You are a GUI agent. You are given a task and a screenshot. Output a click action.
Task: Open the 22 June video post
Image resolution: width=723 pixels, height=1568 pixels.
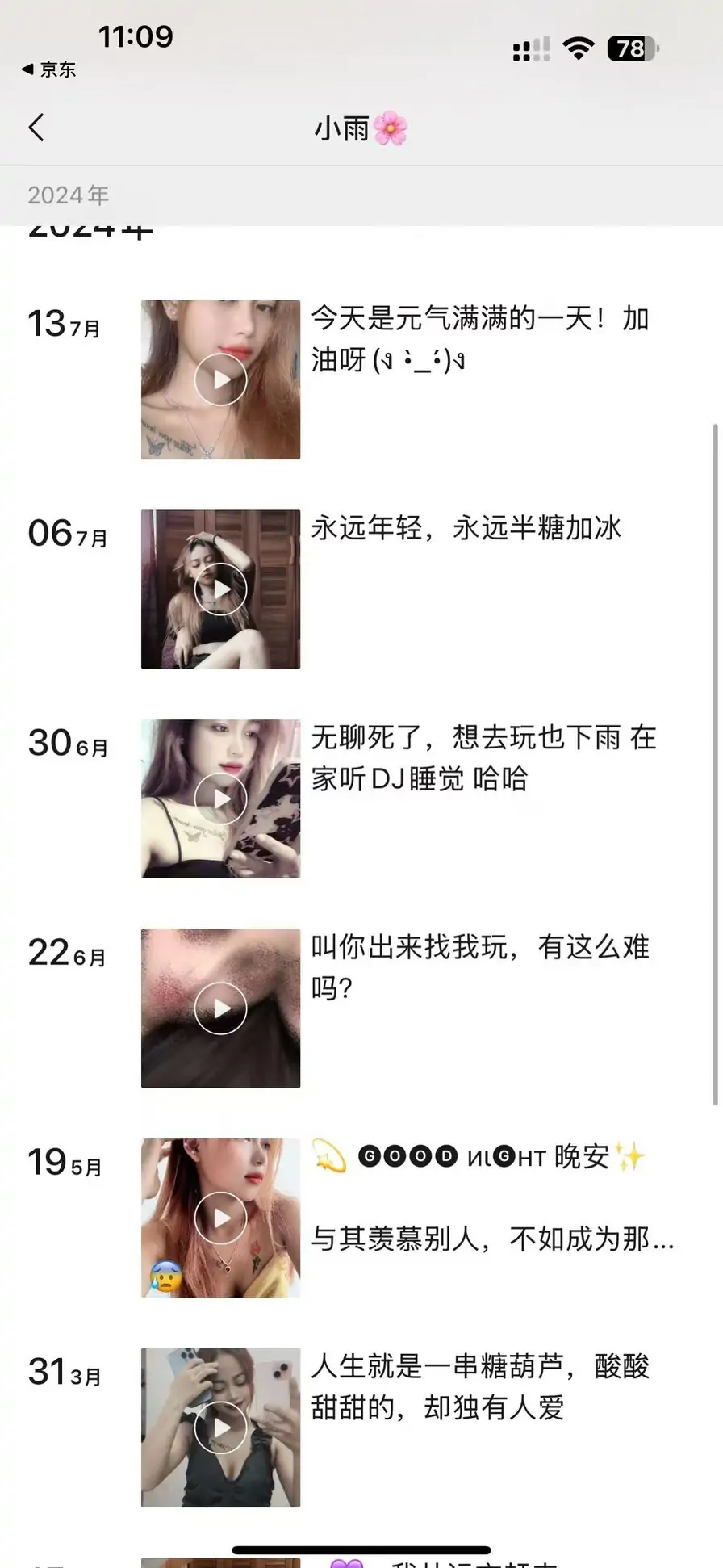pyautogui.click(x=220, y=1008)
